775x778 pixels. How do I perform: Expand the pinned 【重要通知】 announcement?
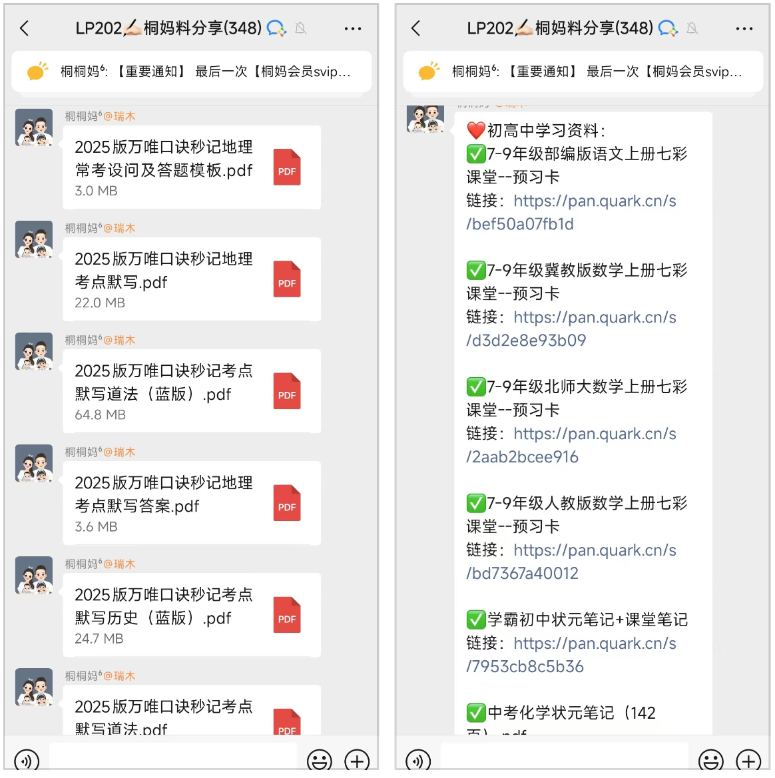[x=192, y=70]
